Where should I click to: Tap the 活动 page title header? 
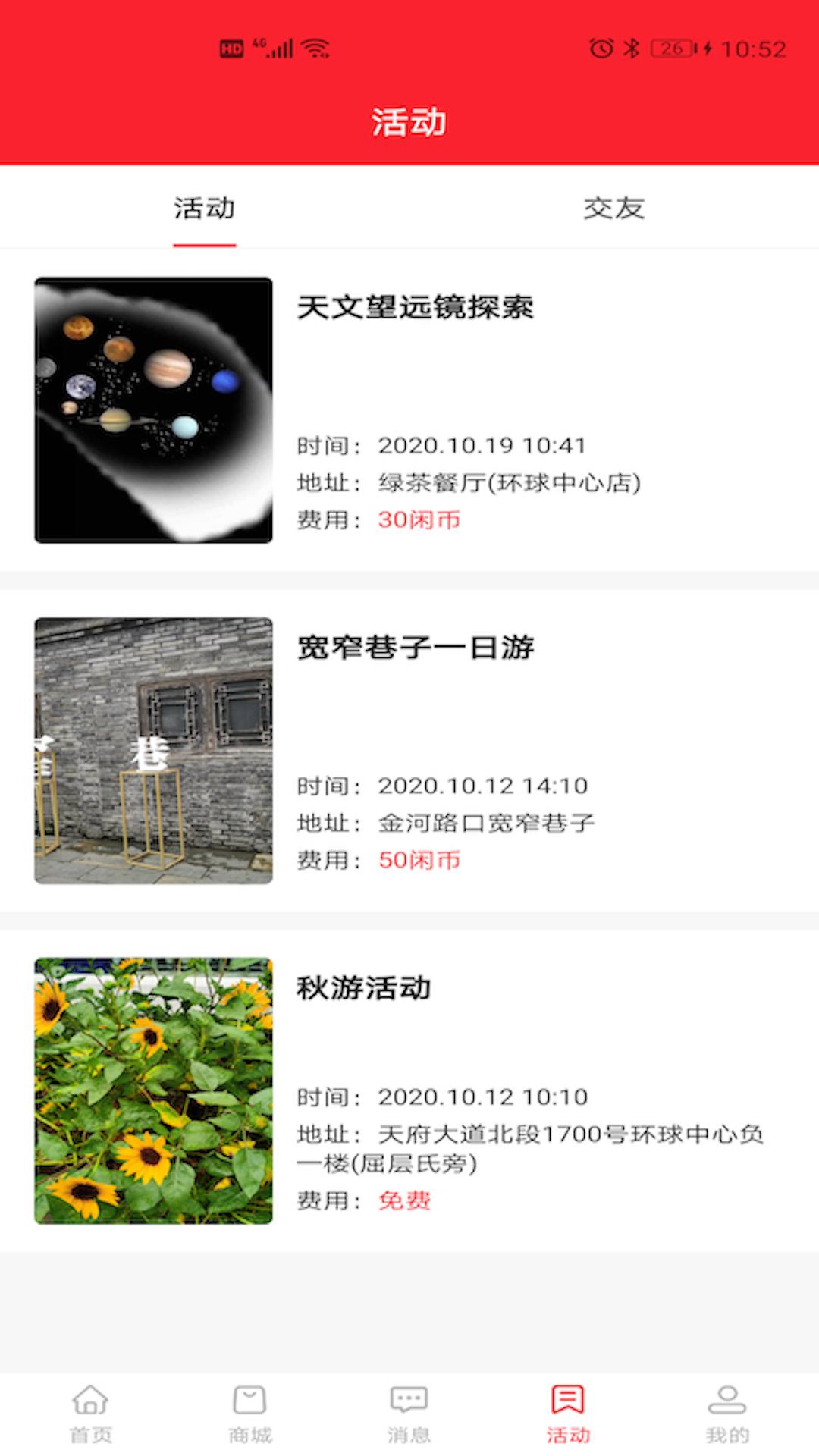click(x=409, y=120)
